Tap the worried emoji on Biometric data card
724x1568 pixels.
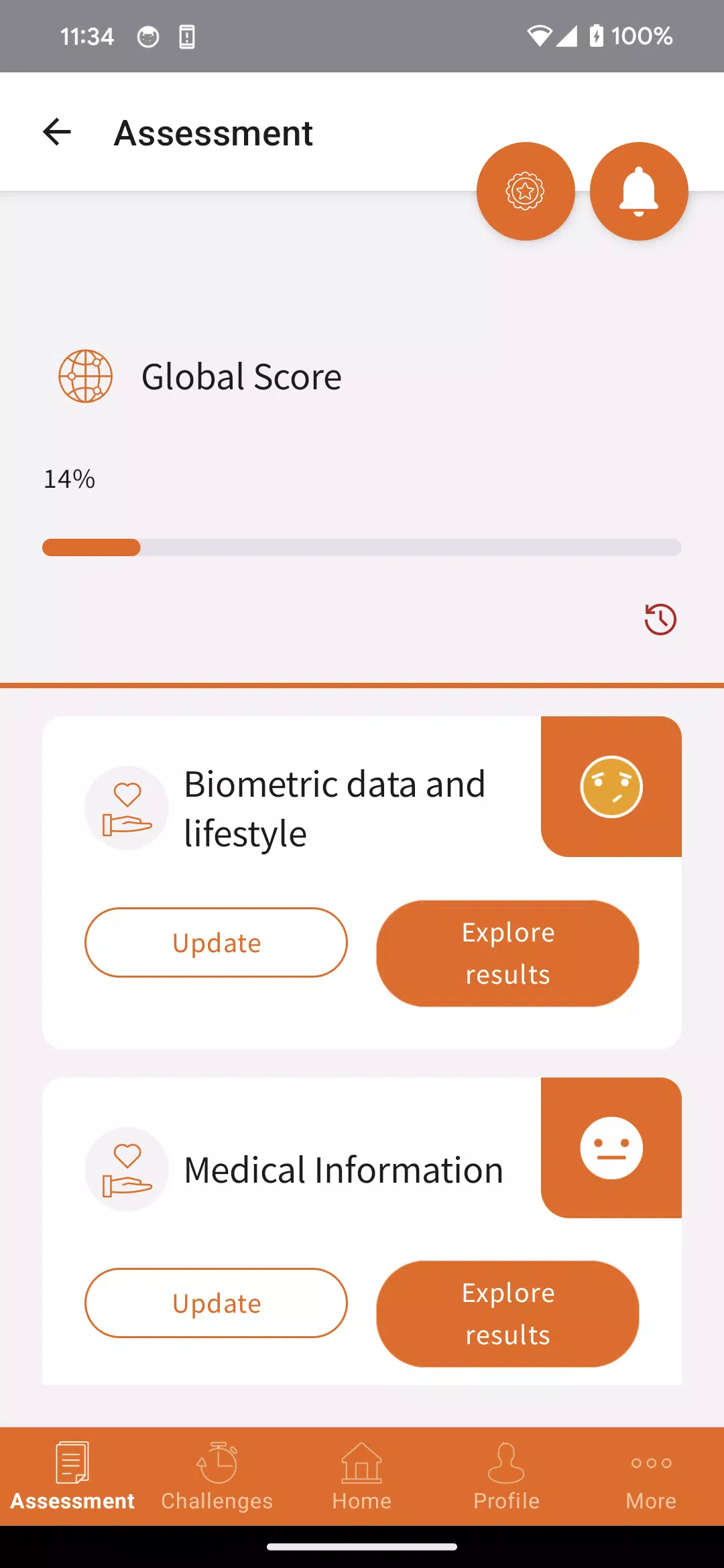(x=610, y=787)
